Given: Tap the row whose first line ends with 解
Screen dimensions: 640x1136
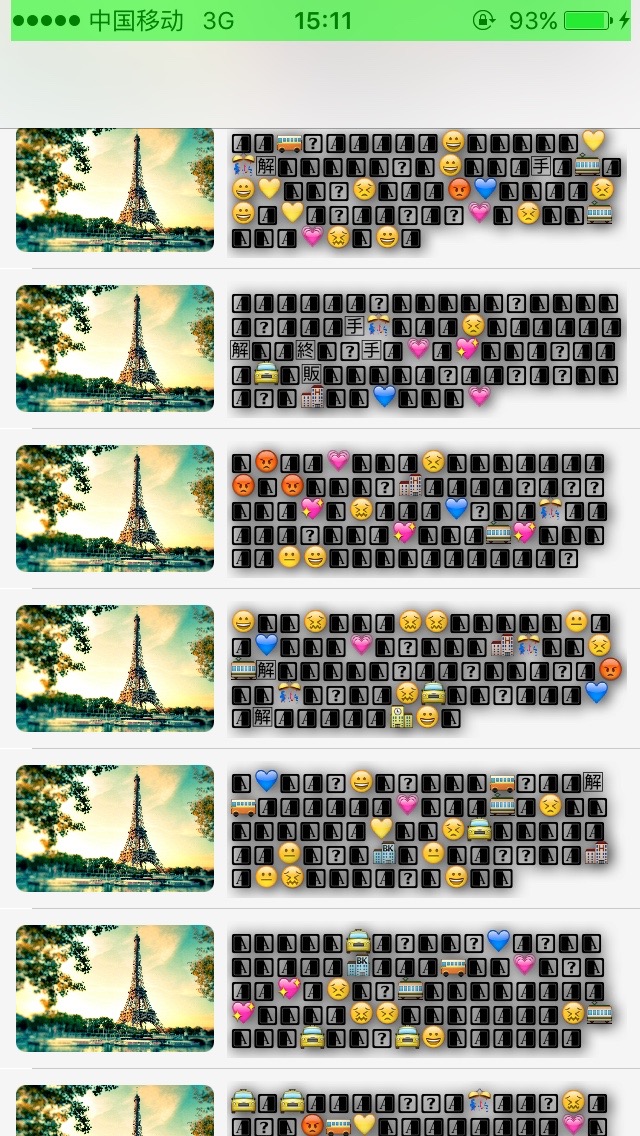Looking at the screenshot, I should click(x=420, y=828).
